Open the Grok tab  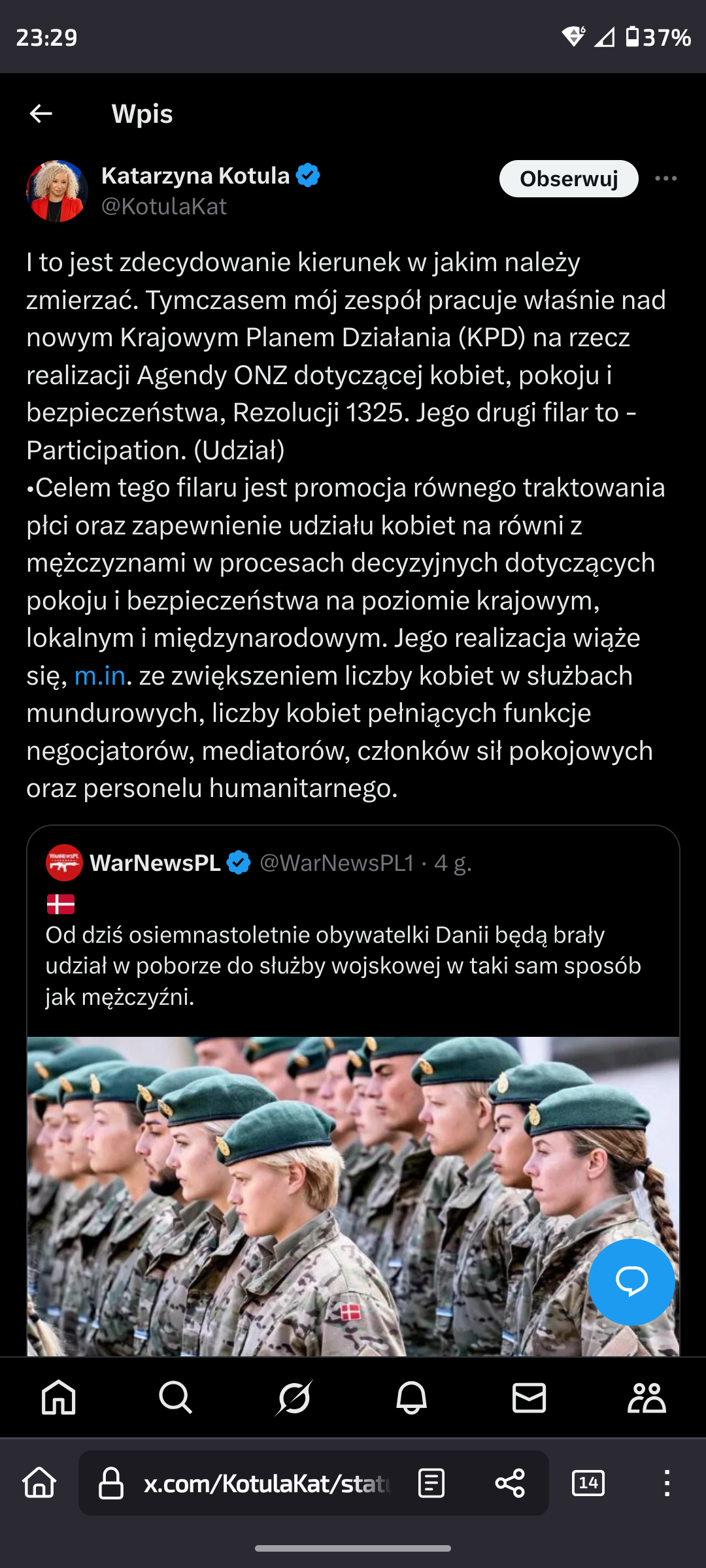[x=294, y=1398]
